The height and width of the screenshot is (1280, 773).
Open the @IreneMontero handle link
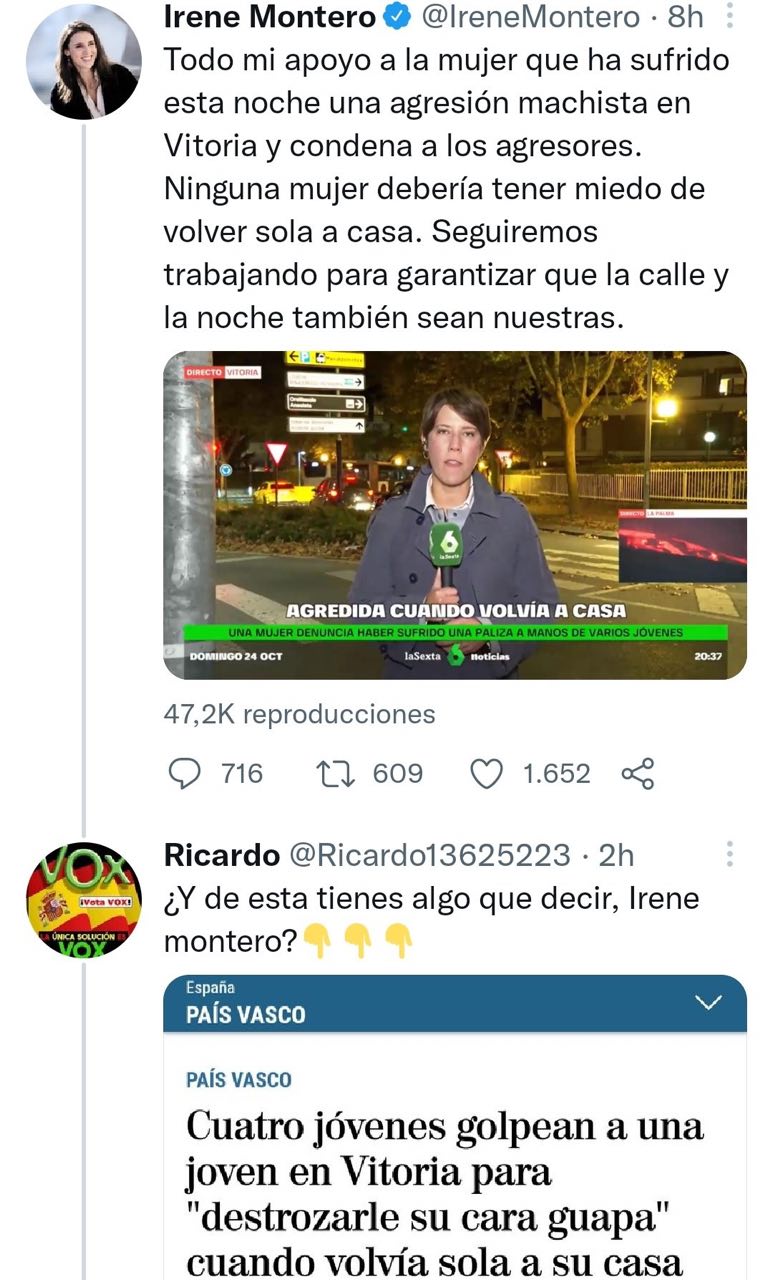(531, 17)
